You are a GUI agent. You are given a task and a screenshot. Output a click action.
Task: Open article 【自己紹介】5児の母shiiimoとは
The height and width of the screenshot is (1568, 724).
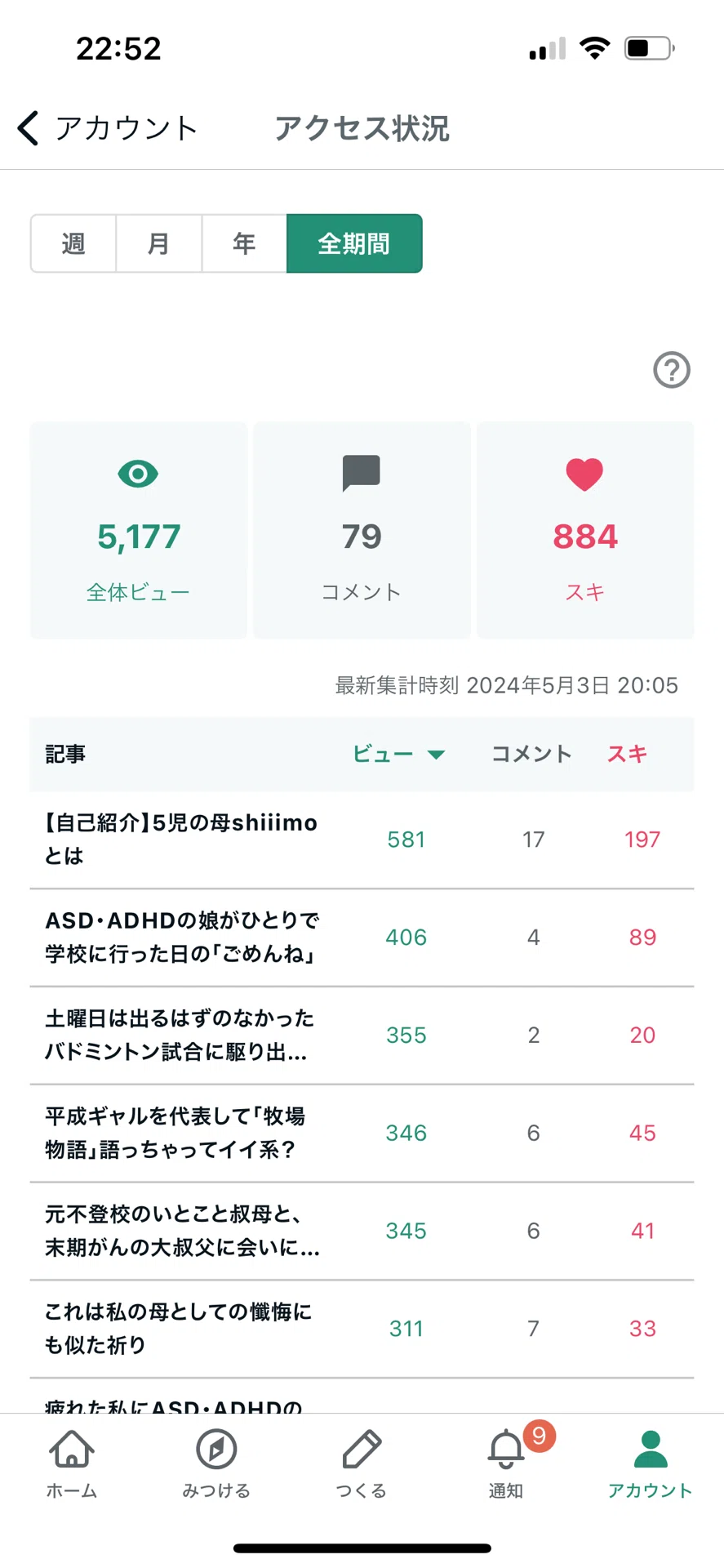click(x=362, y=840)
